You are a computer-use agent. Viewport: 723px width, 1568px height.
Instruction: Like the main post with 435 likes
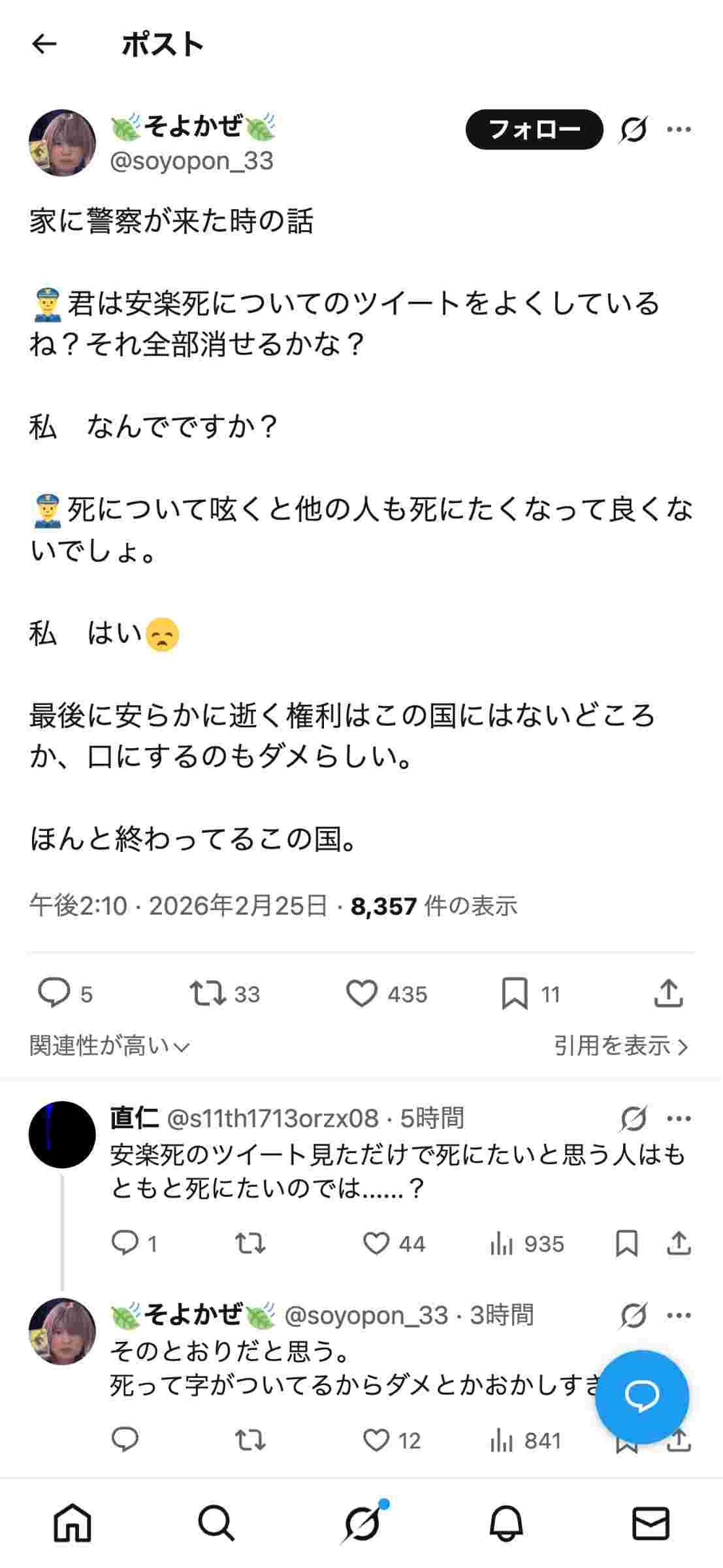pyautogui.click(x=362, y=993)
